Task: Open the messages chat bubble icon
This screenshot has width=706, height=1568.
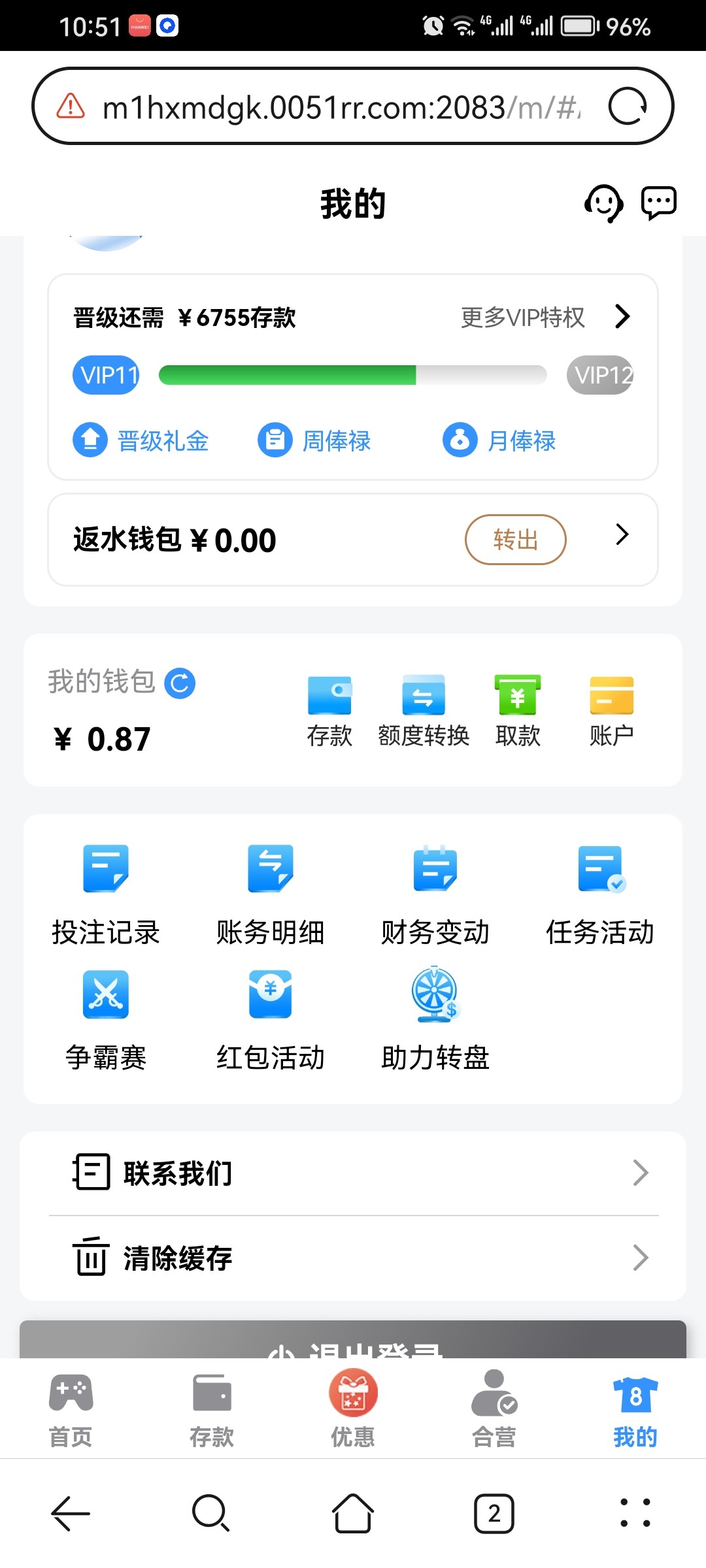Action: (x=658, y=204)
